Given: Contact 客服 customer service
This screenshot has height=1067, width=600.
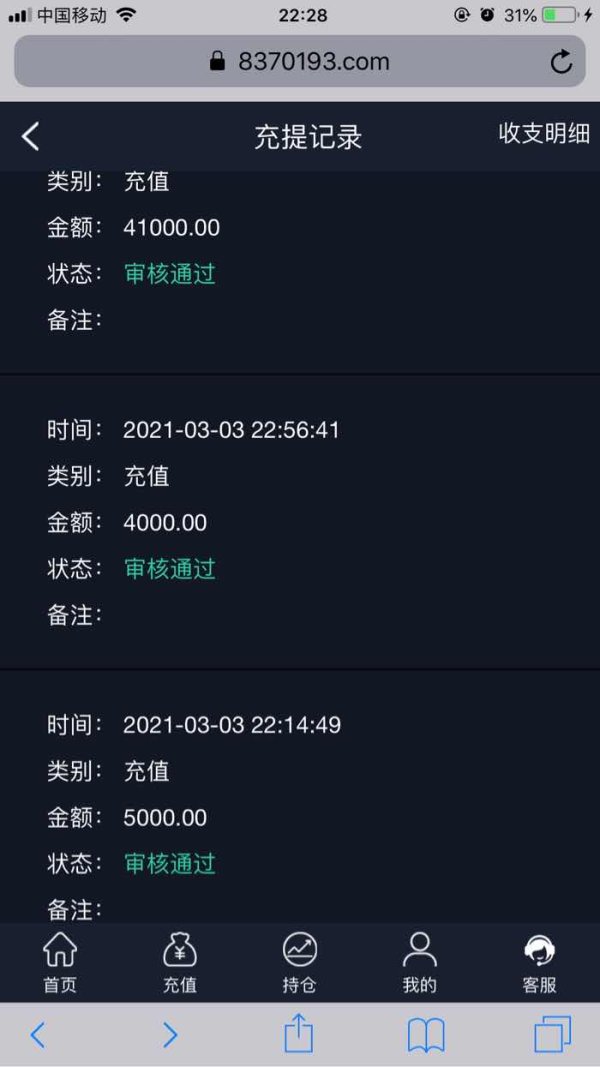Looking at the screenshot, I should 539,962.
